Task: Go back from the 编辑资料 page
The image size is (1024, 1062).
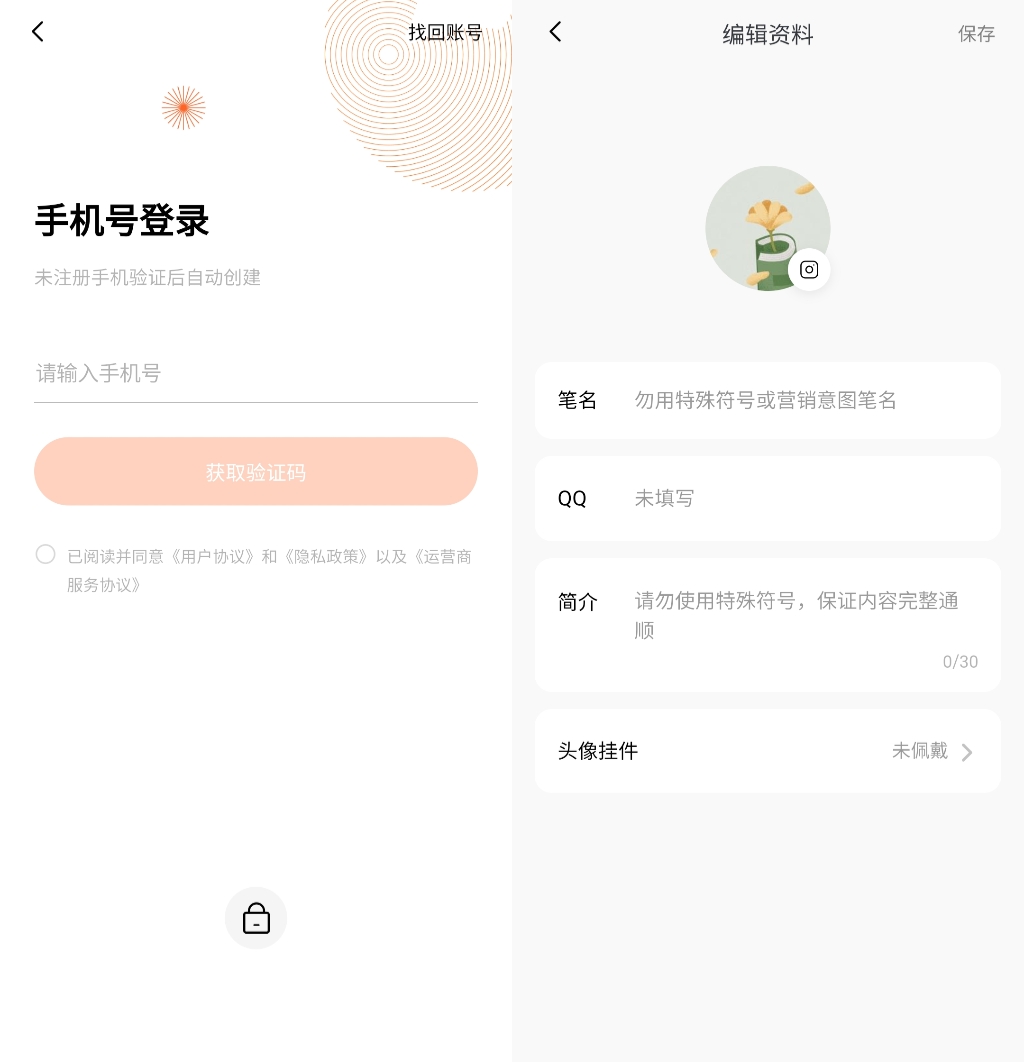Action: (x=556, y=32)
